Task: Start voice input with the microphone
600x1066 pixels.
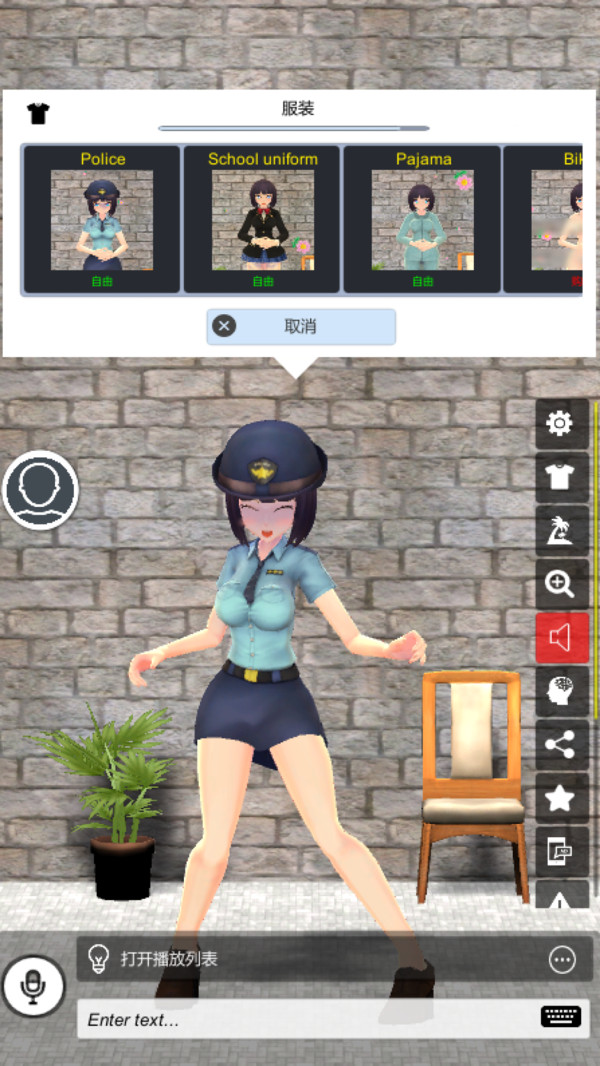Action: click(33, 986)
